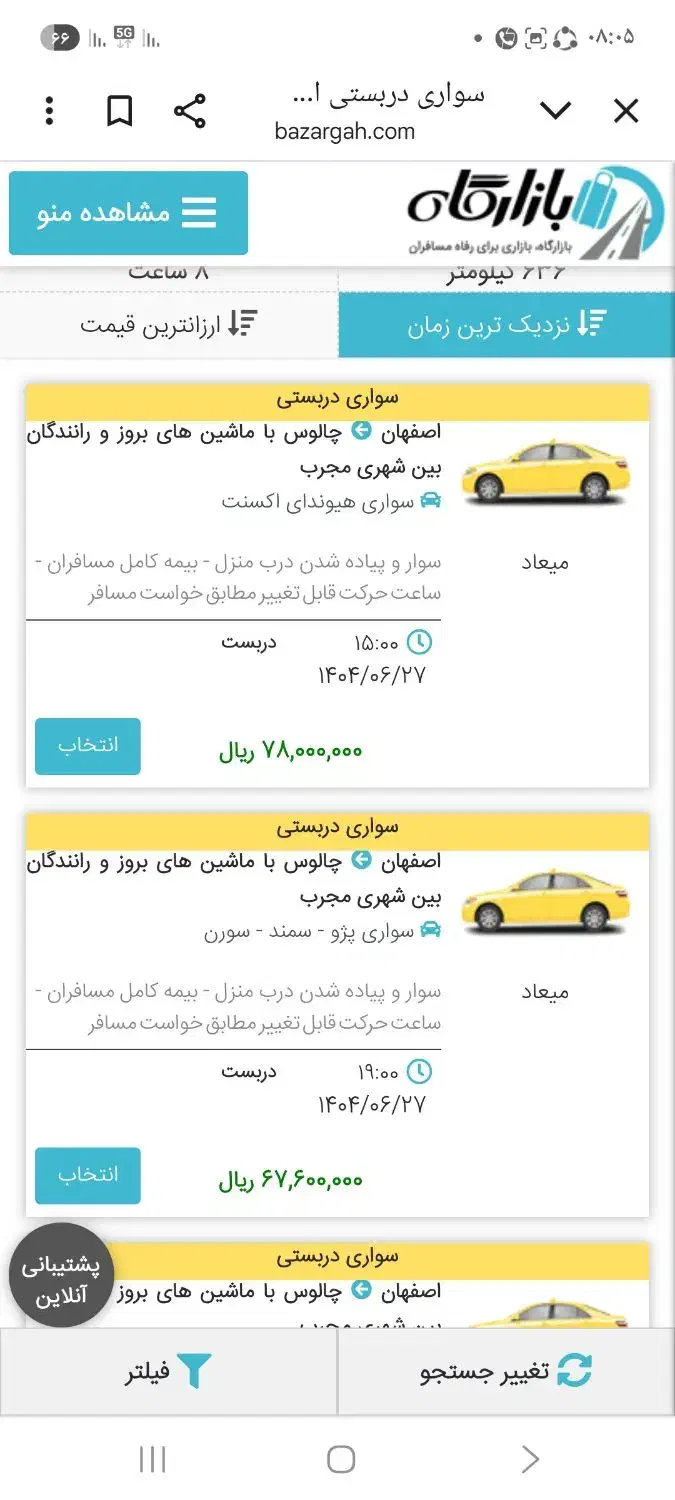Close the browser tab with X

(626, 111)
